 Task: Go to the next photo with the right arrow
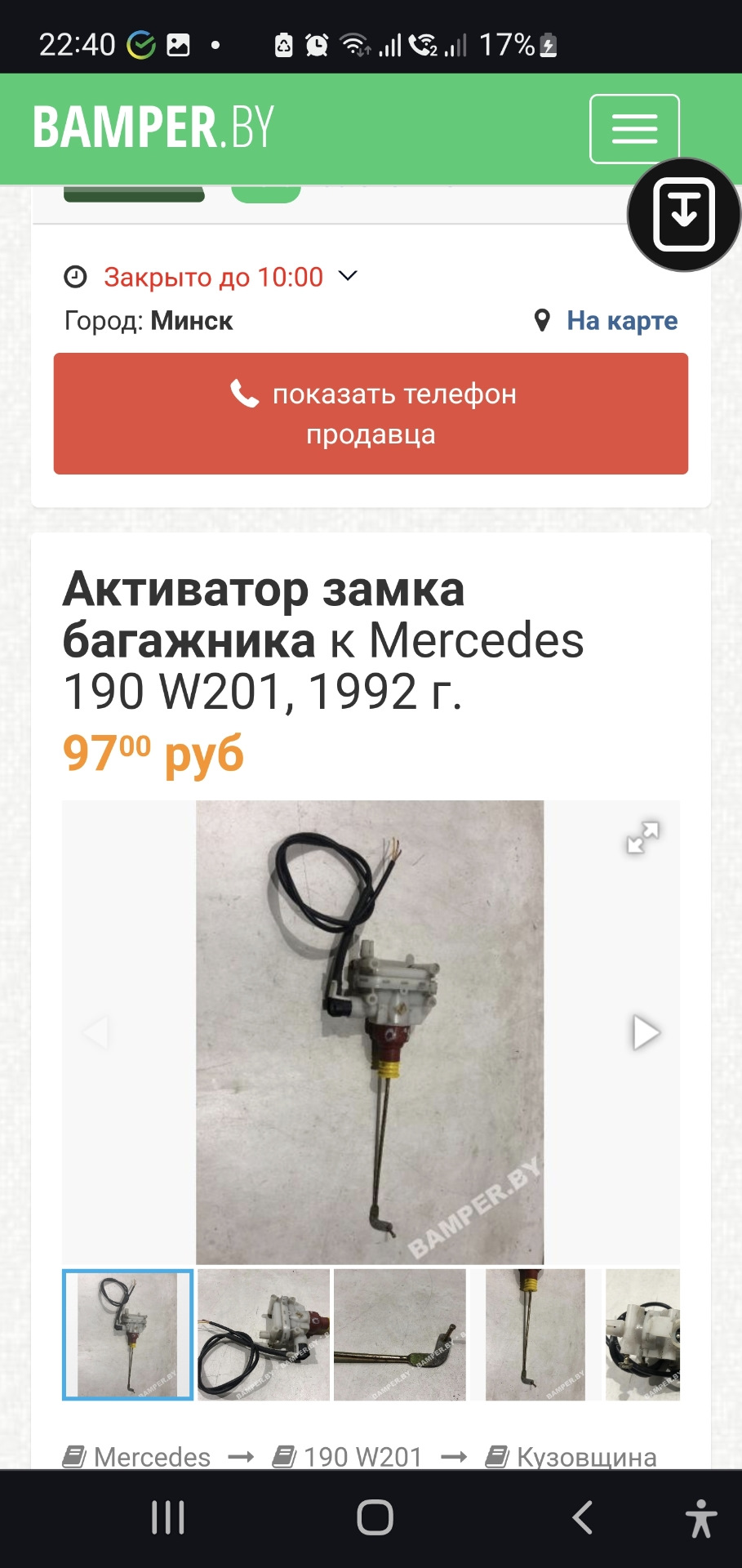[646, 1032]
